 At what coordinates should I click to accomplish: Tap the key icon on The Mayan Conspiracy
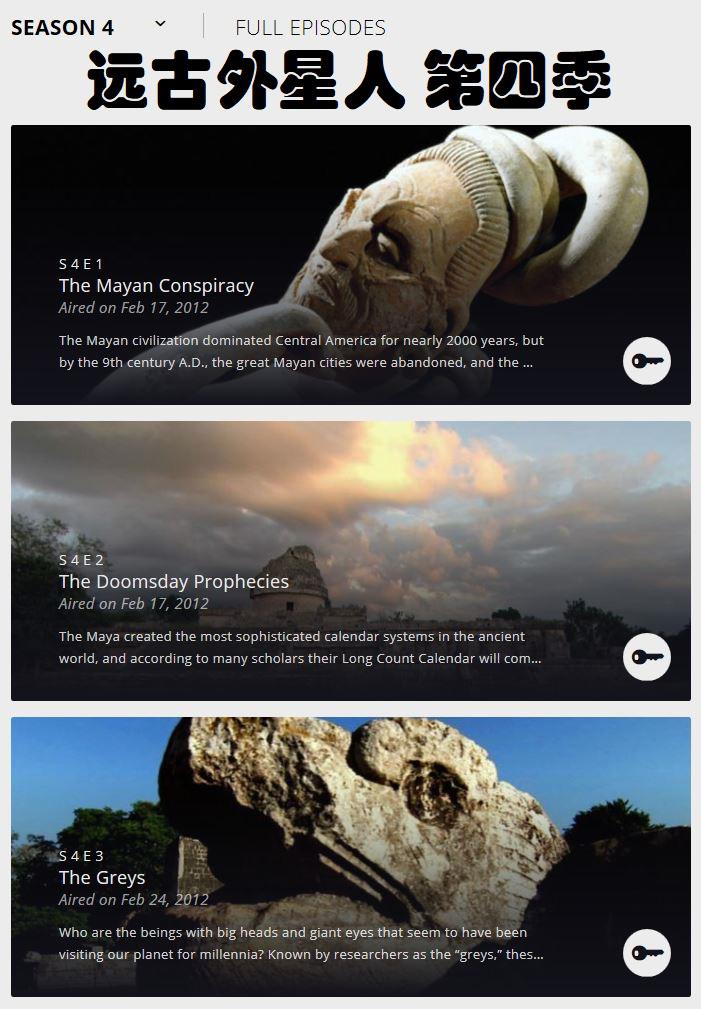(x=647, y=361)
